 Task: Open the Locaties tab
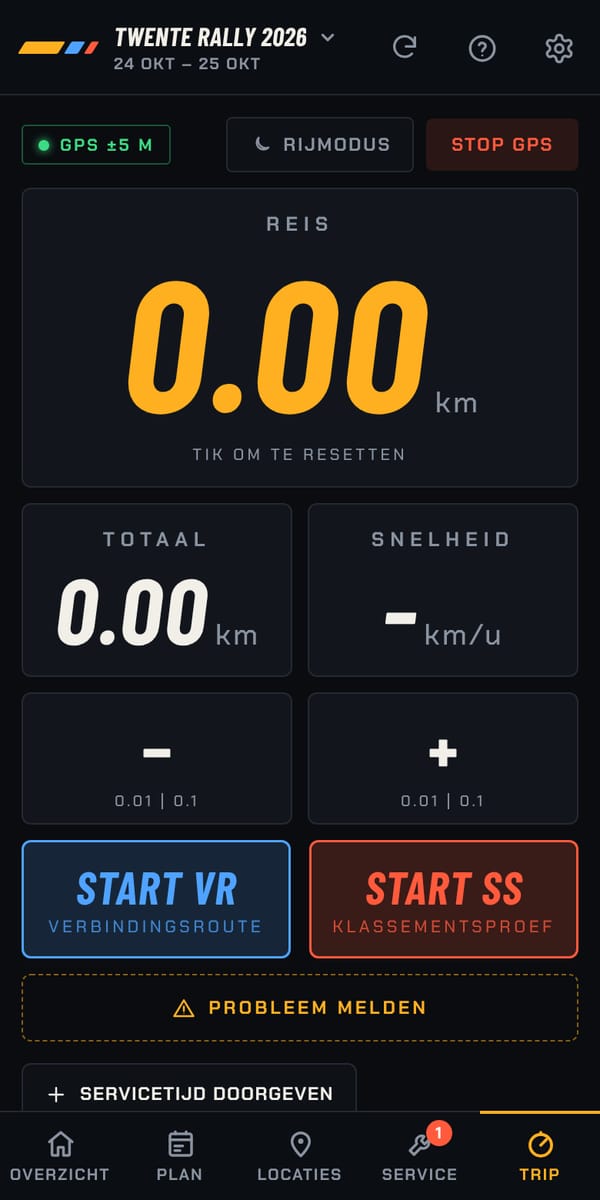pyautogui.click(x=300, y=1156)
